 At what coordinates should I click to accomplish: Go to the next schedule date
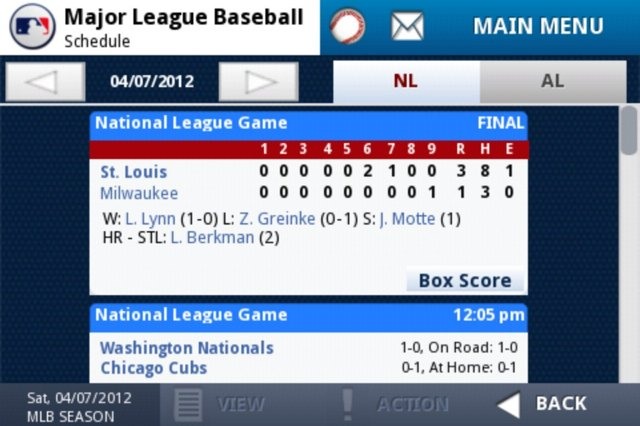tap(259, 81)
